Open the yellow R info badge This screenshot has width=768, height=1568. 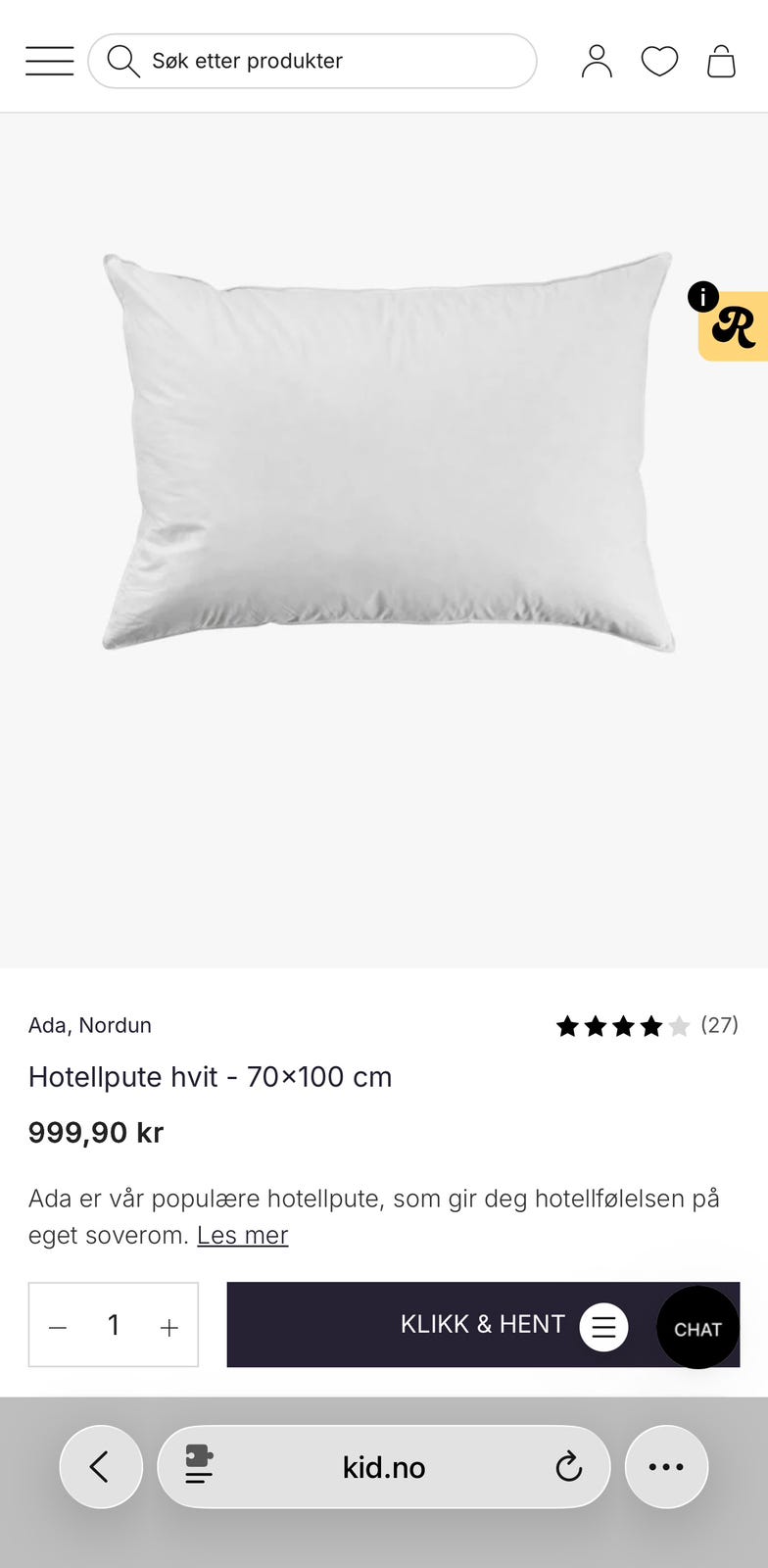click(x=733, y=326)
